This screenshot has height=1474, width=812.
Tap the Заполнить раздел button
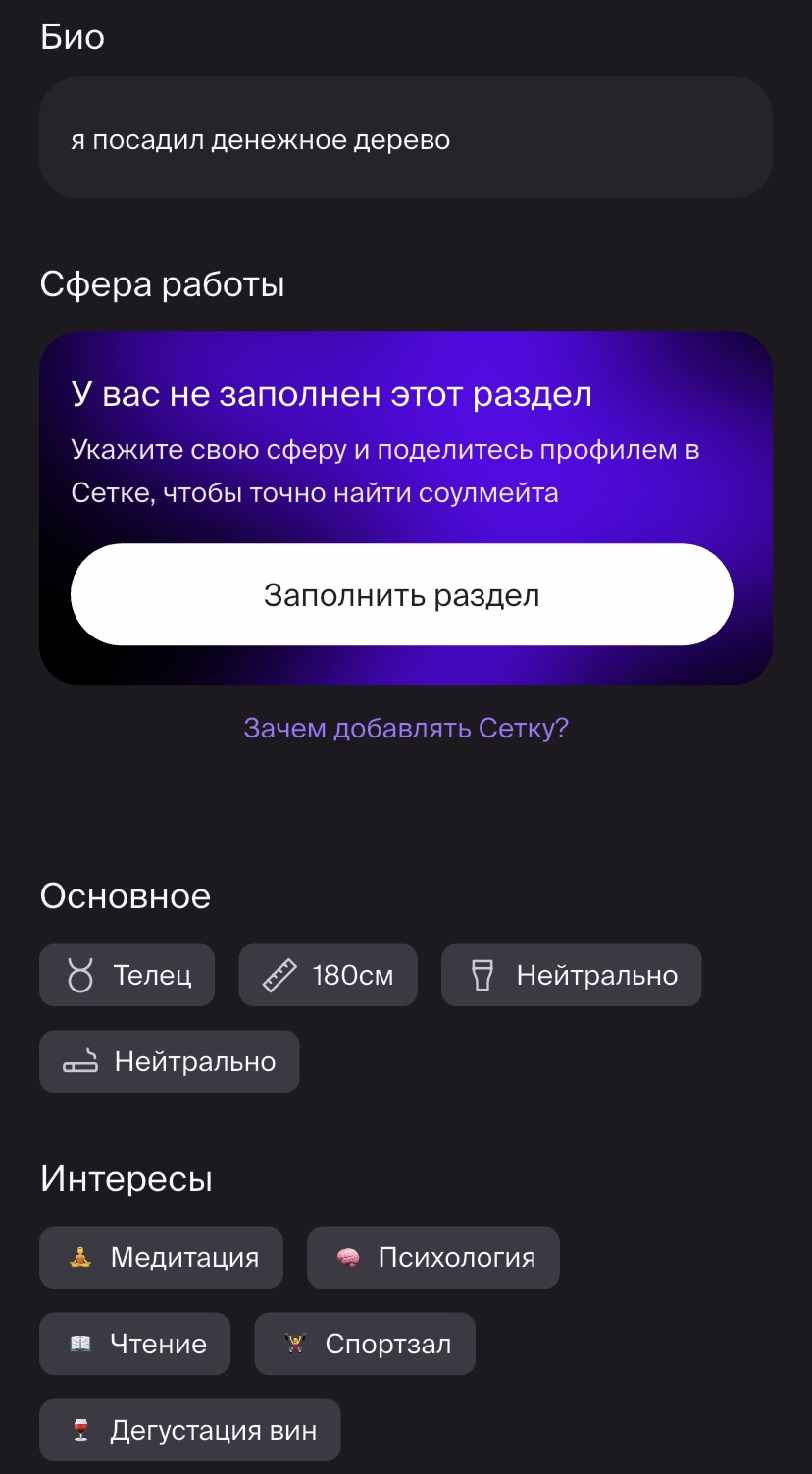(401, 595)
